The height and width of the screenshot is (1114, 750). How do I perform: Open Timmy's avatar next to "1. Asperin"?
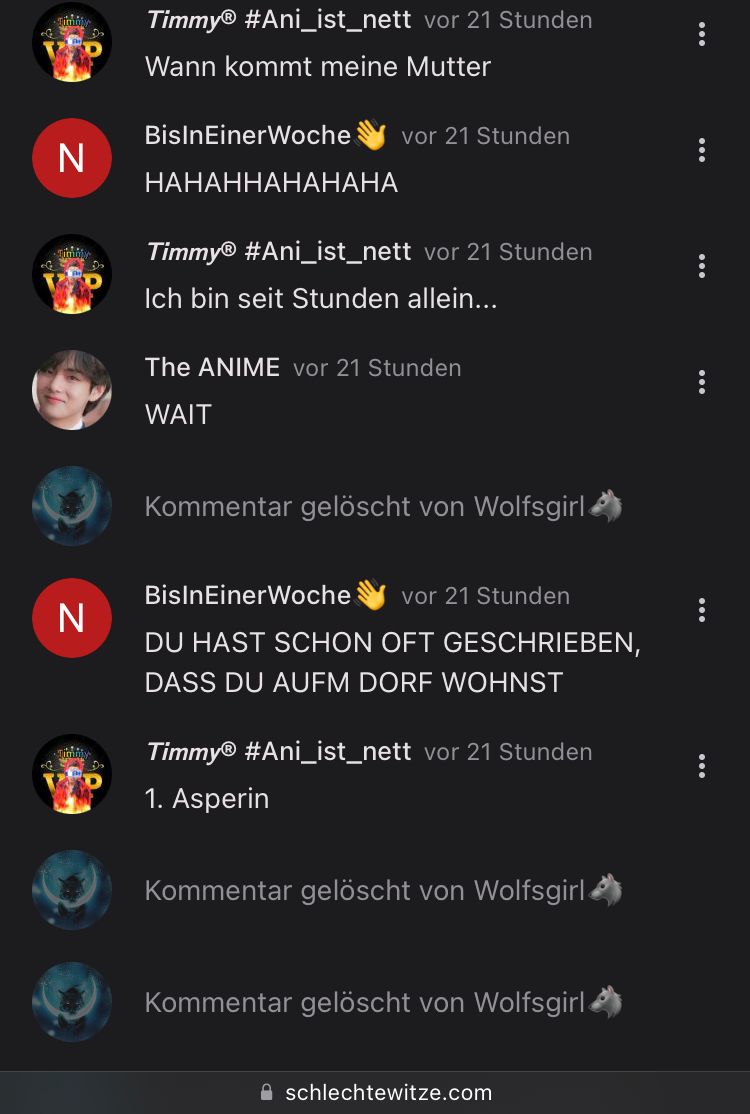click(x=72, y=774)
